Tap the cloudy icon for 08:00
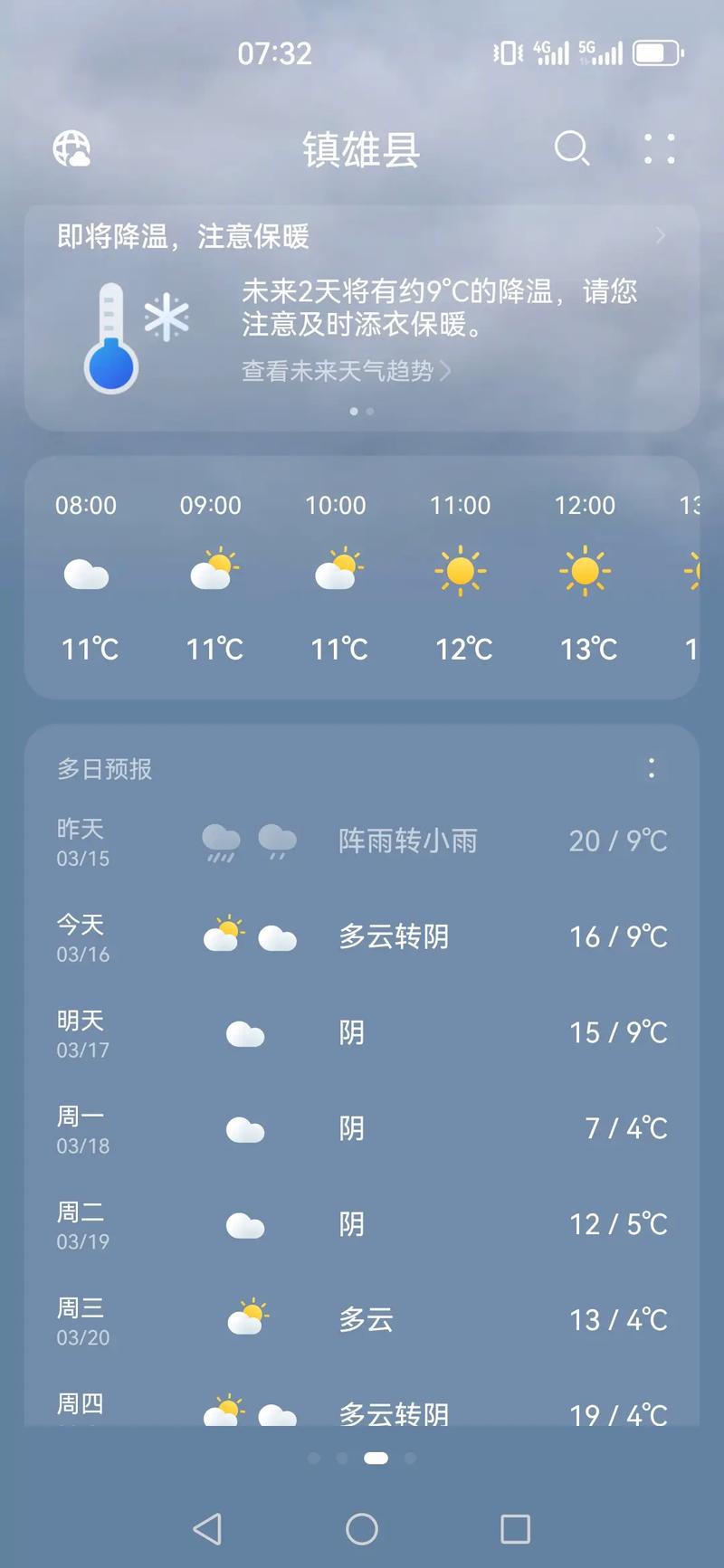Image resolution: width=724 pixels, height=1568 pixels. (x=86, y=572)
